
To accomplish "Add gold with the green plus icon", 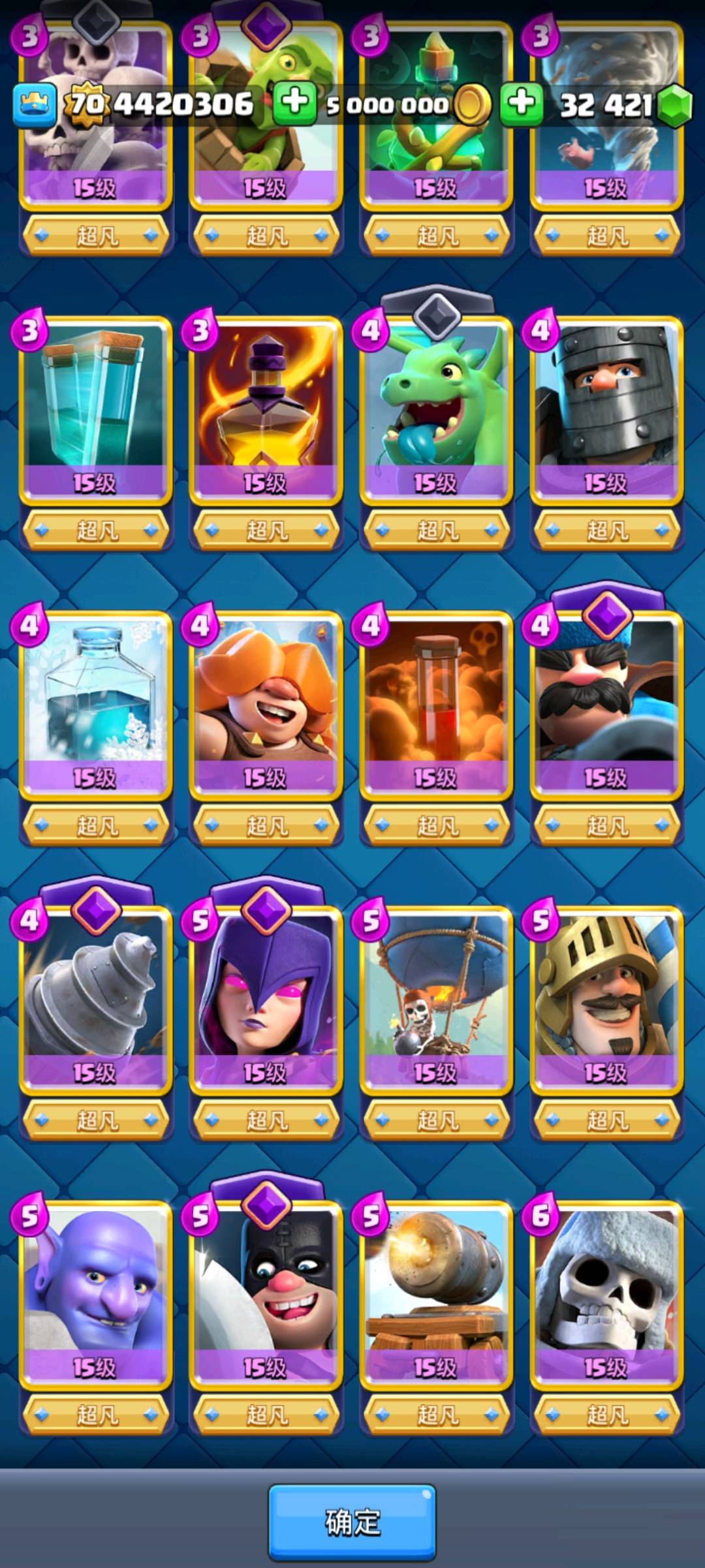I will (x=294, y=103).
